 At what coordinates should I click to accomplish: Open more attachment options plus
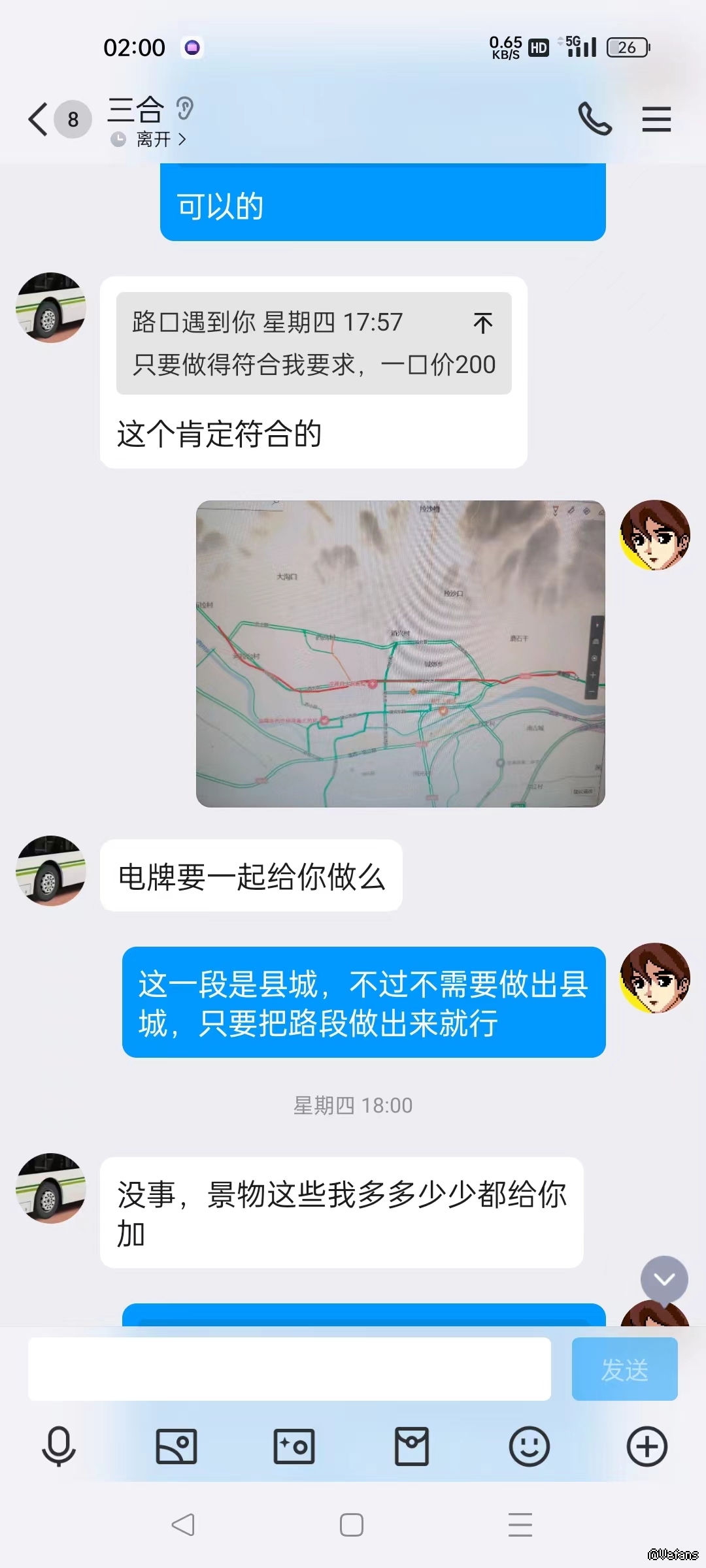tap(647, 1446)
